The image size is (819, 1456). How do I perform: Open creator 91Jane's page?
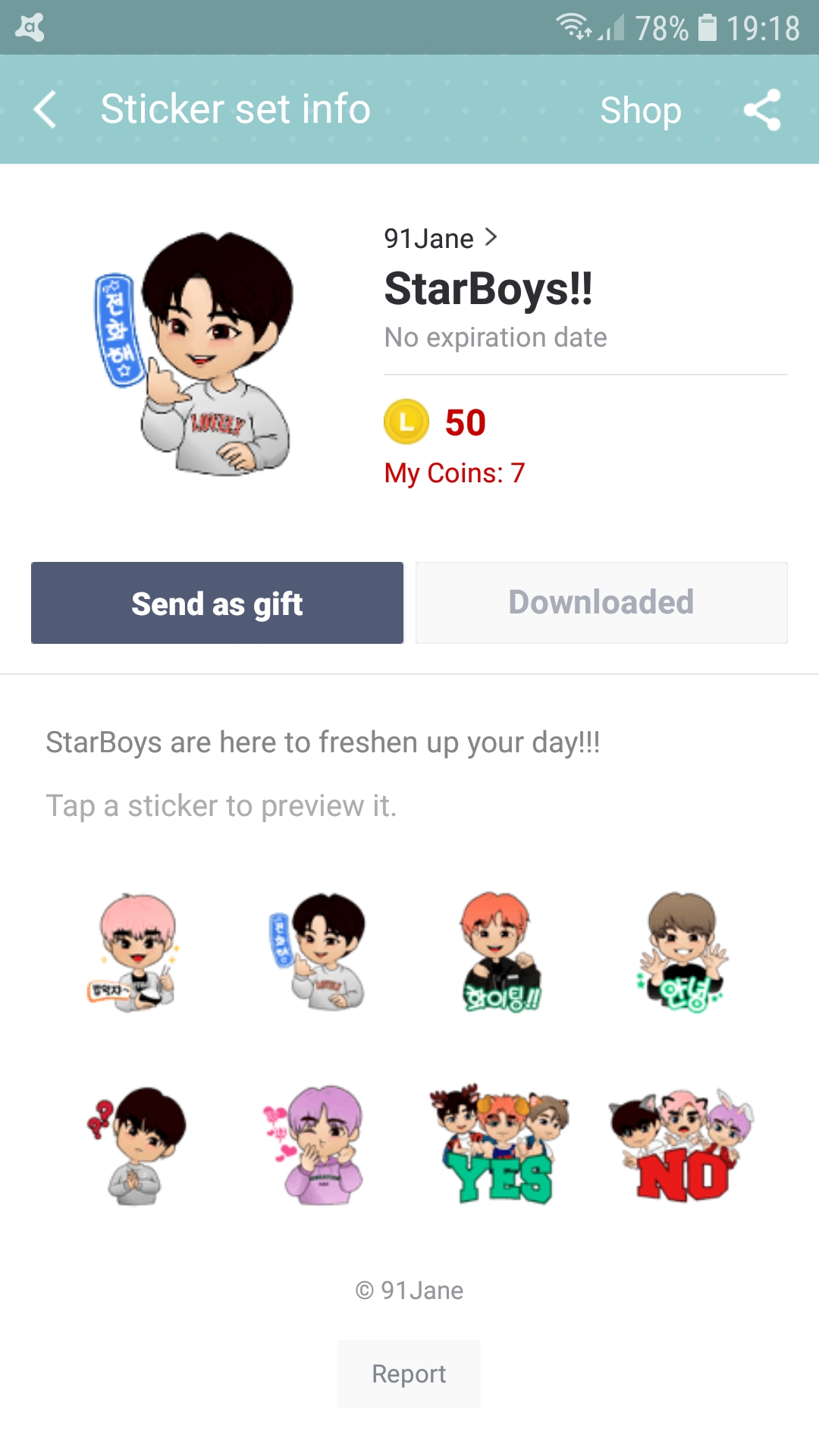click(x=440, y=238)
